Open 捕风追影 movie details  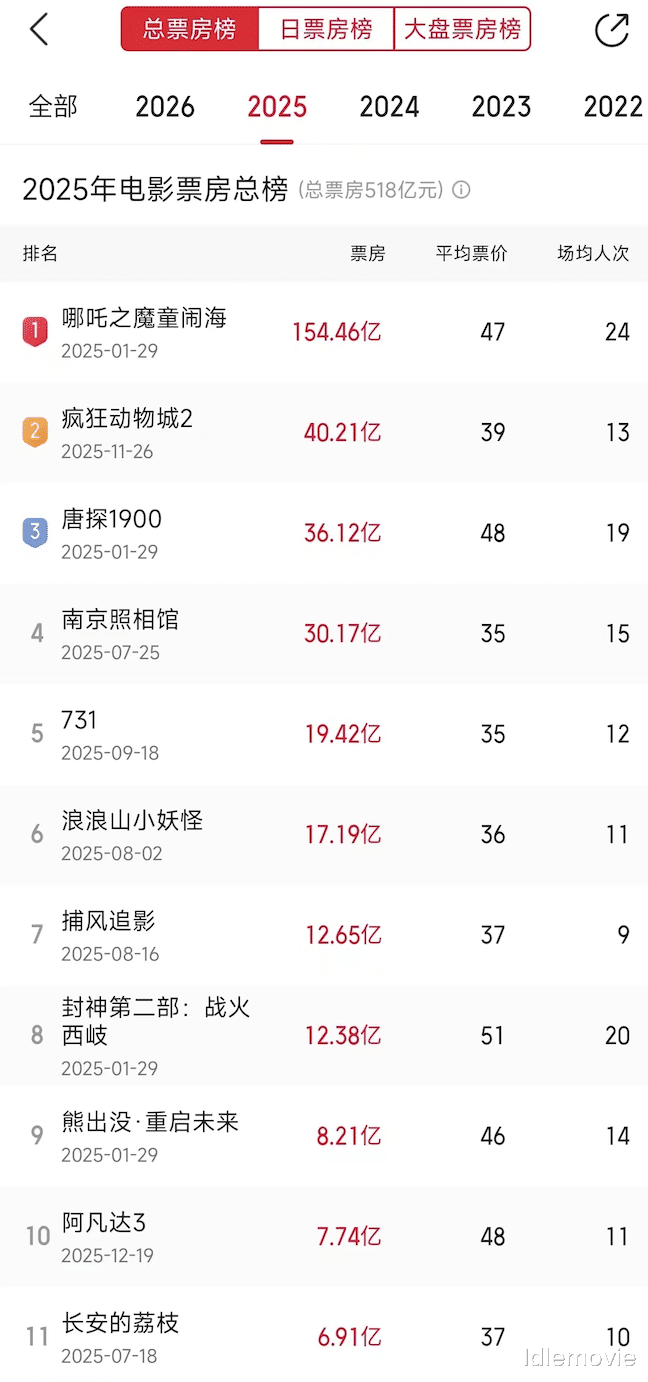(x=109, y=922)
